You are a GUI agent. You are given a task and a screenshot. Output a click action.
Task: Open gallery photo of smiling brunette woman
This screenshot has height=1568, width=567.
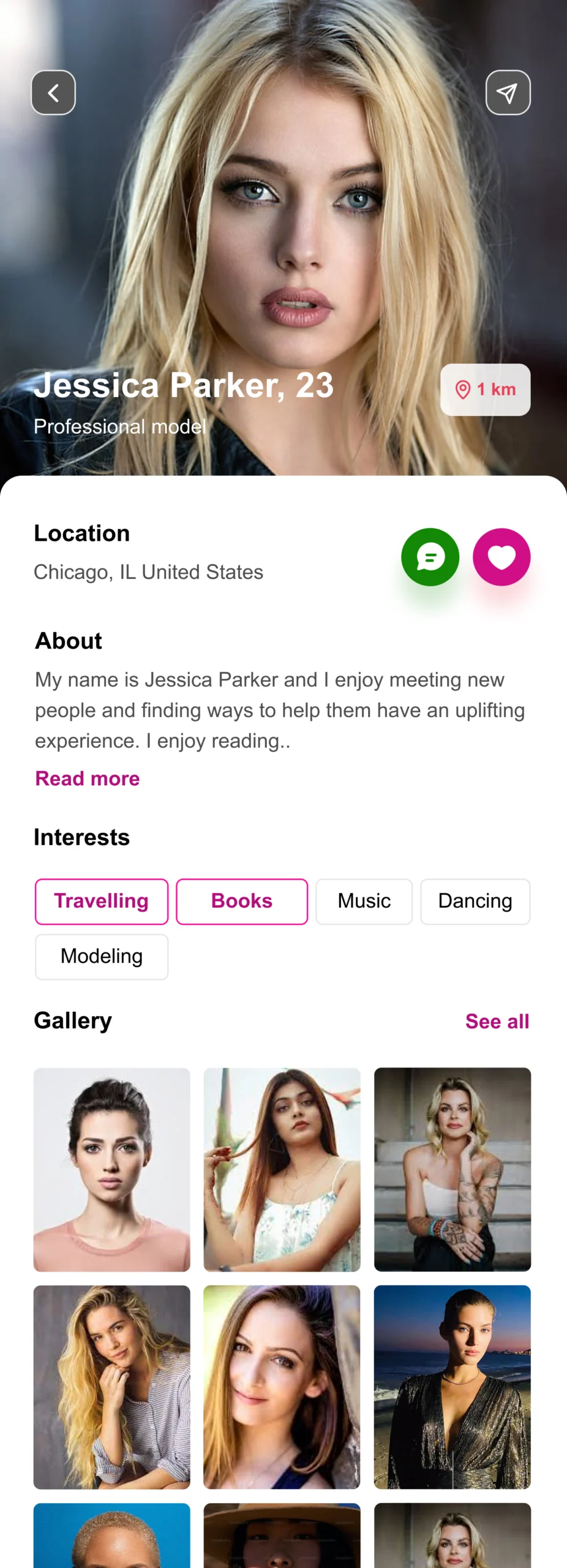tap(282, 1387)
